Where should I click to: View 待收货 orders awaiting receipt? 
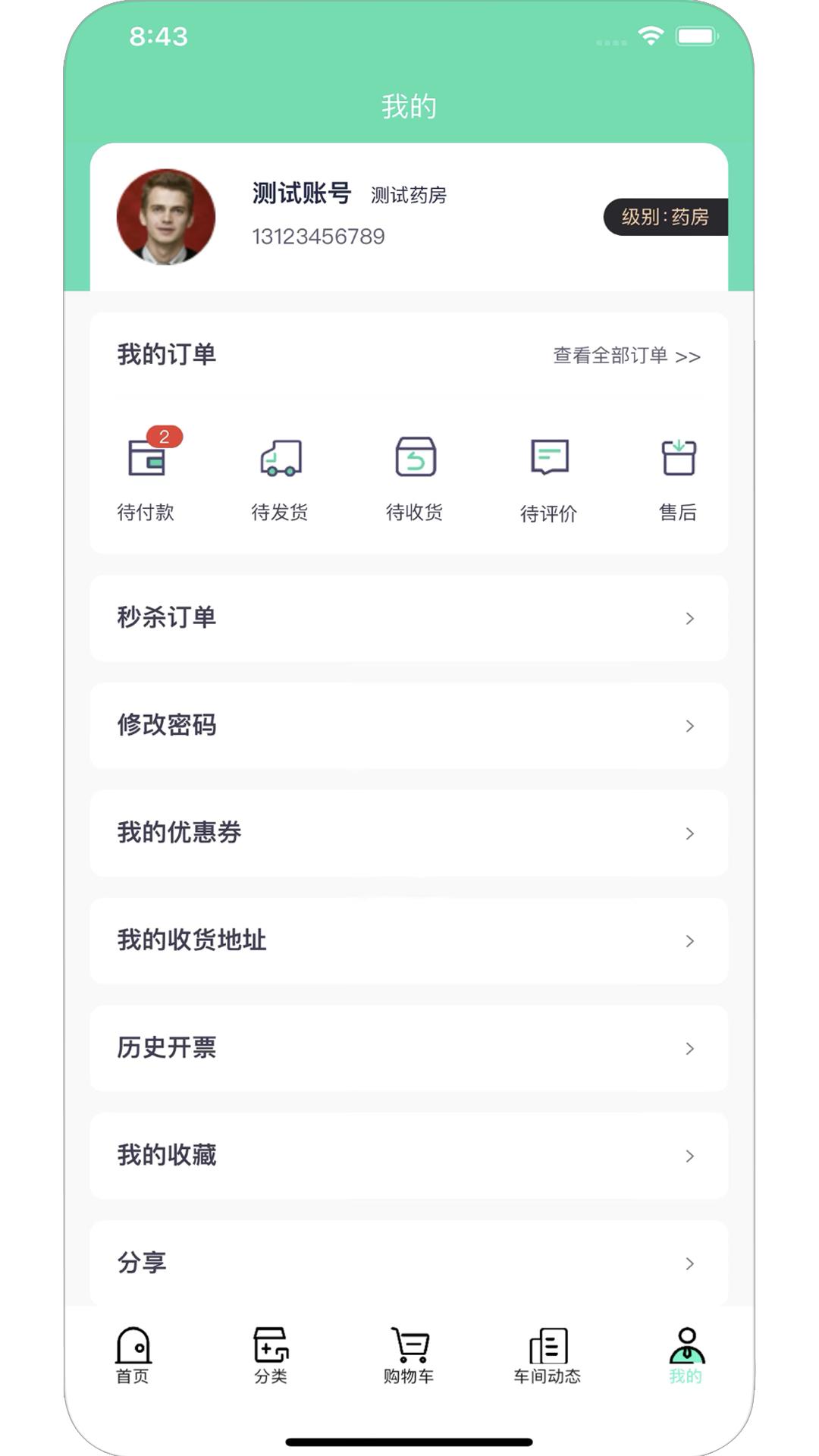[x=415, y=474]
